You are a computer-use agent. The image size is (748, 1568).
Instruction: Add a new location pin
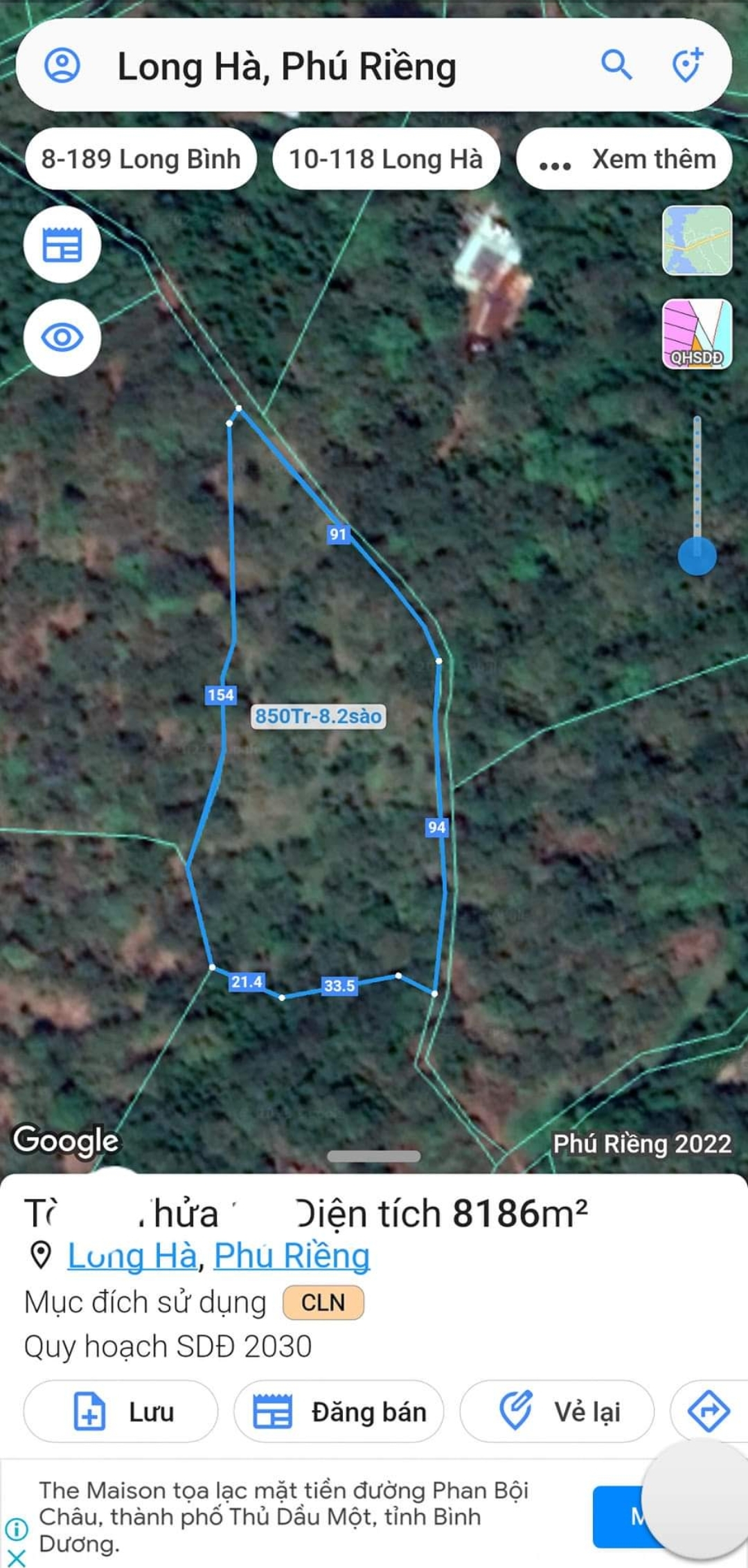[687, 66]
